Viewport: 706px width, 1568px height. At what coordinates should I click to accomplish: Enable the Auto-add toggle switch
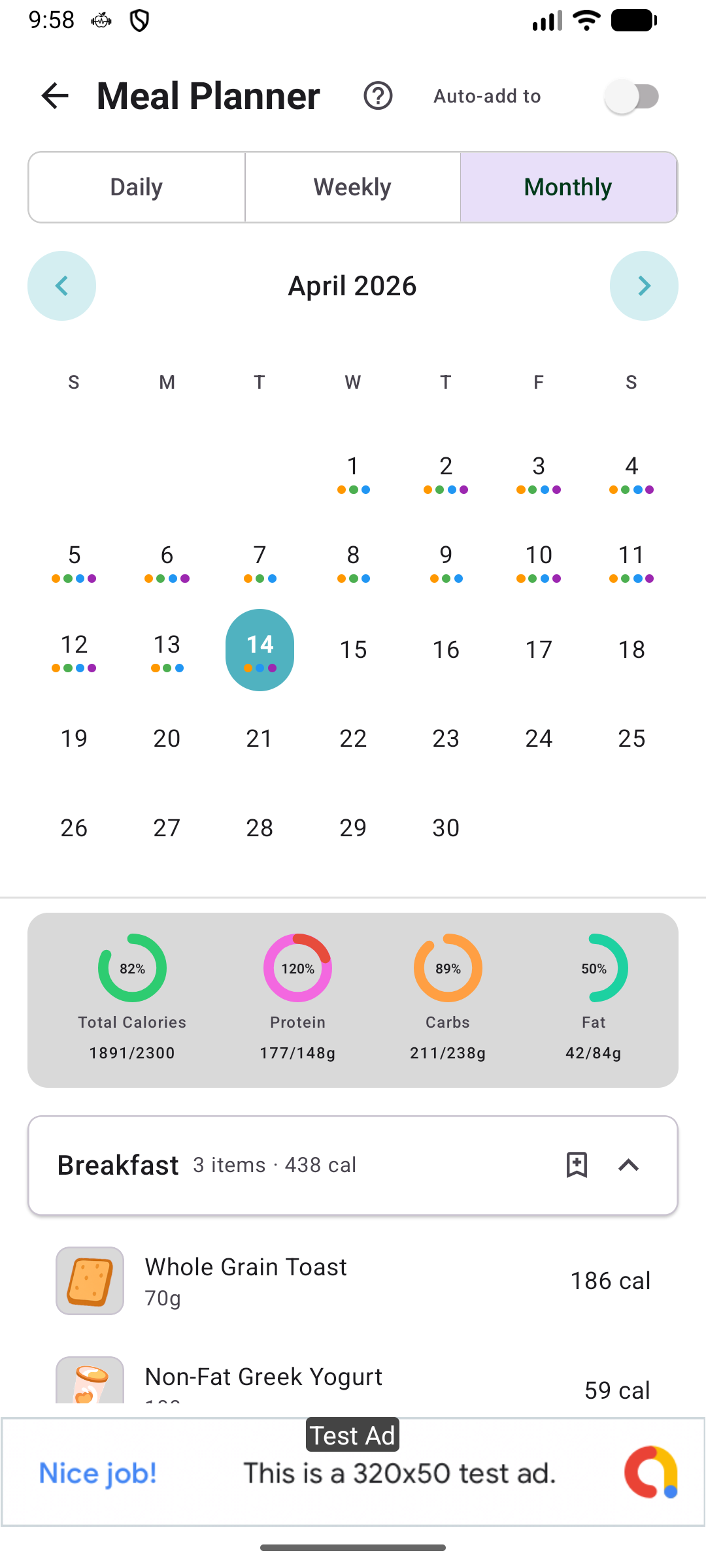click(633, 96)
